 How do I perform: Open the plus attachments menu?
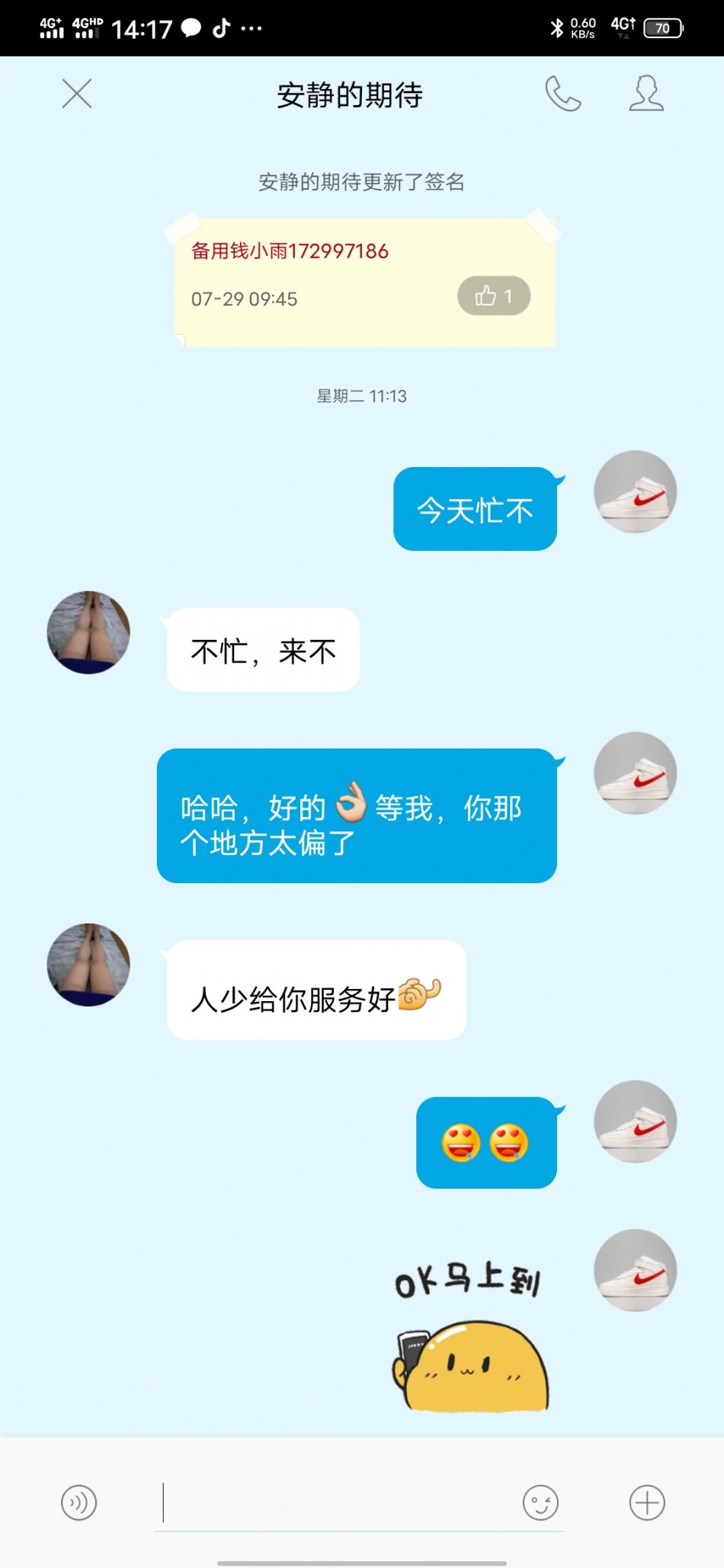(x=647, y=1502)
